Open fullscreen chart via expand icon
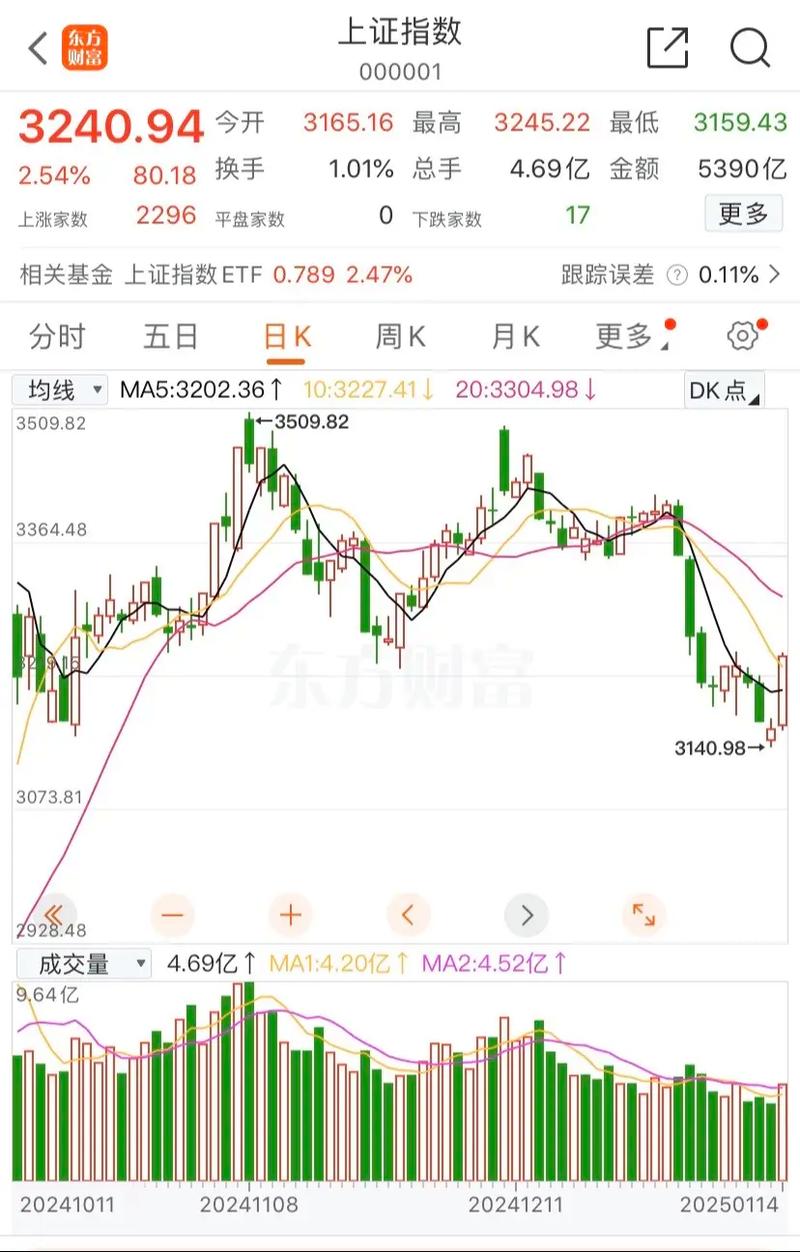Screen dimensions: 800x1252 [645, 914]
